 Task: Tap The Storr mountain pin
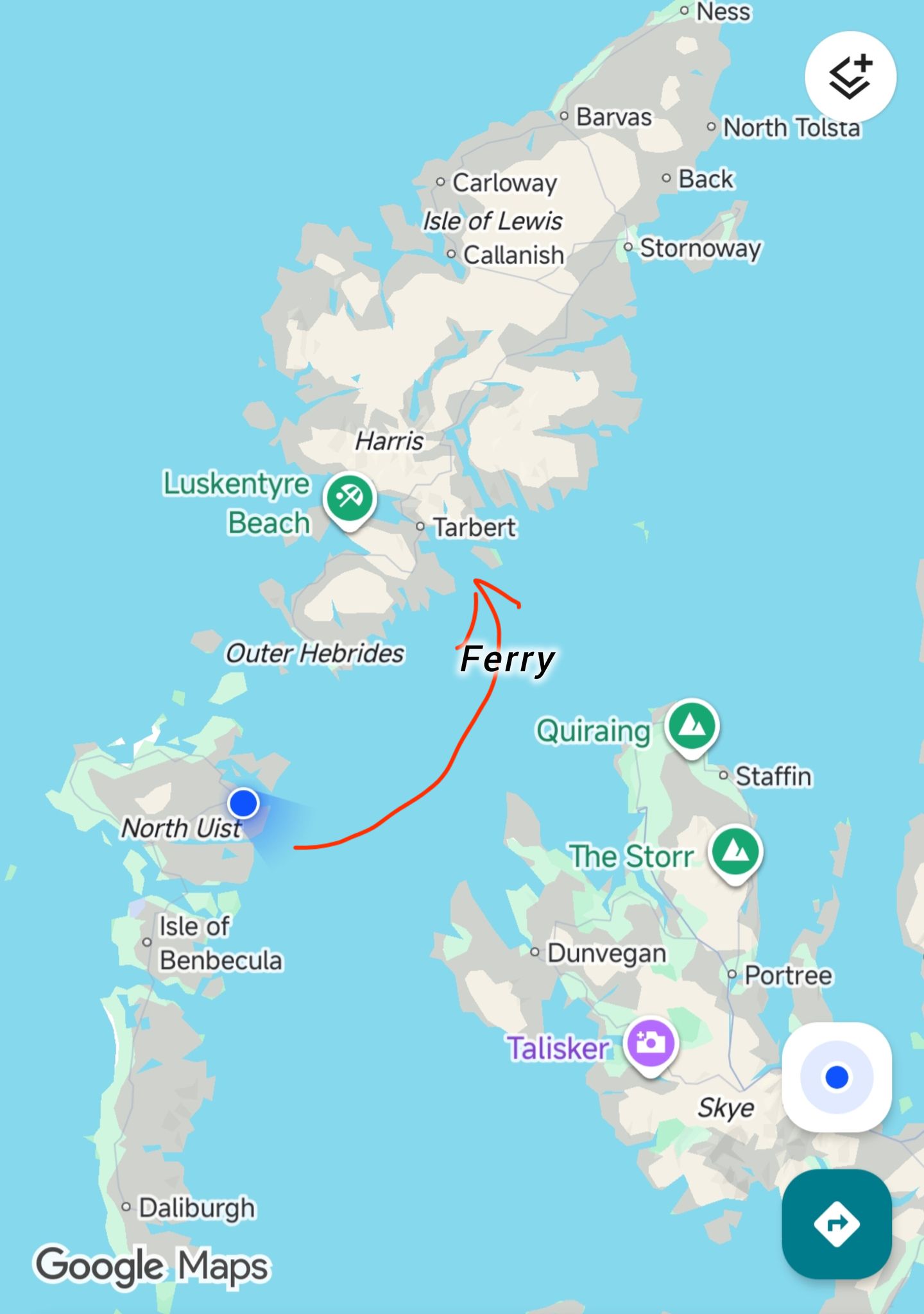tap(736, 853)
